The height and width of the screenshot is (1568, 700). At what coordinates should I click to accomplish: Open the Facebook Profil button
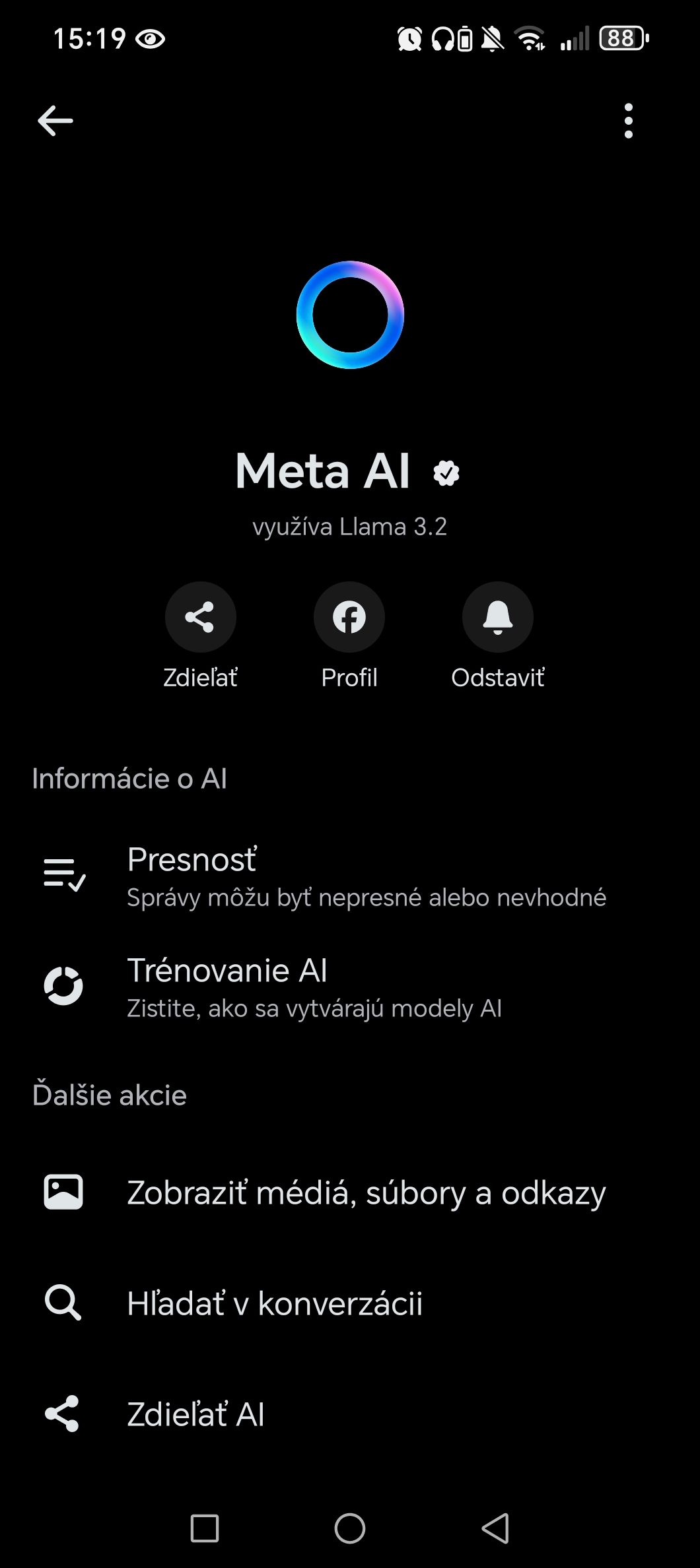click(x=349, y=618)
